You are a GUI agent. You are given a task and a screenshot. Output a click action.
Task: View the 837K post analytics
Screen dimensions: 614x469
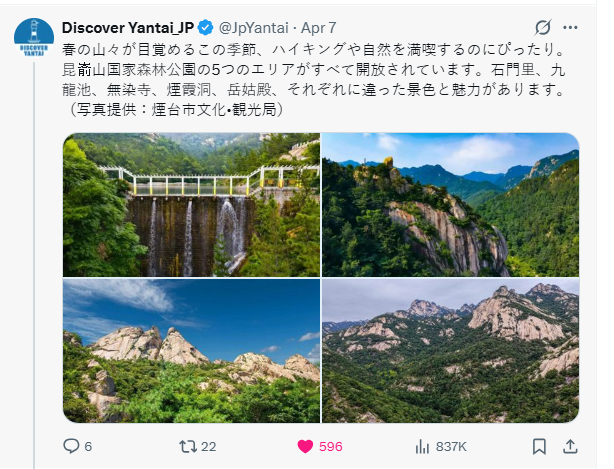441,446
